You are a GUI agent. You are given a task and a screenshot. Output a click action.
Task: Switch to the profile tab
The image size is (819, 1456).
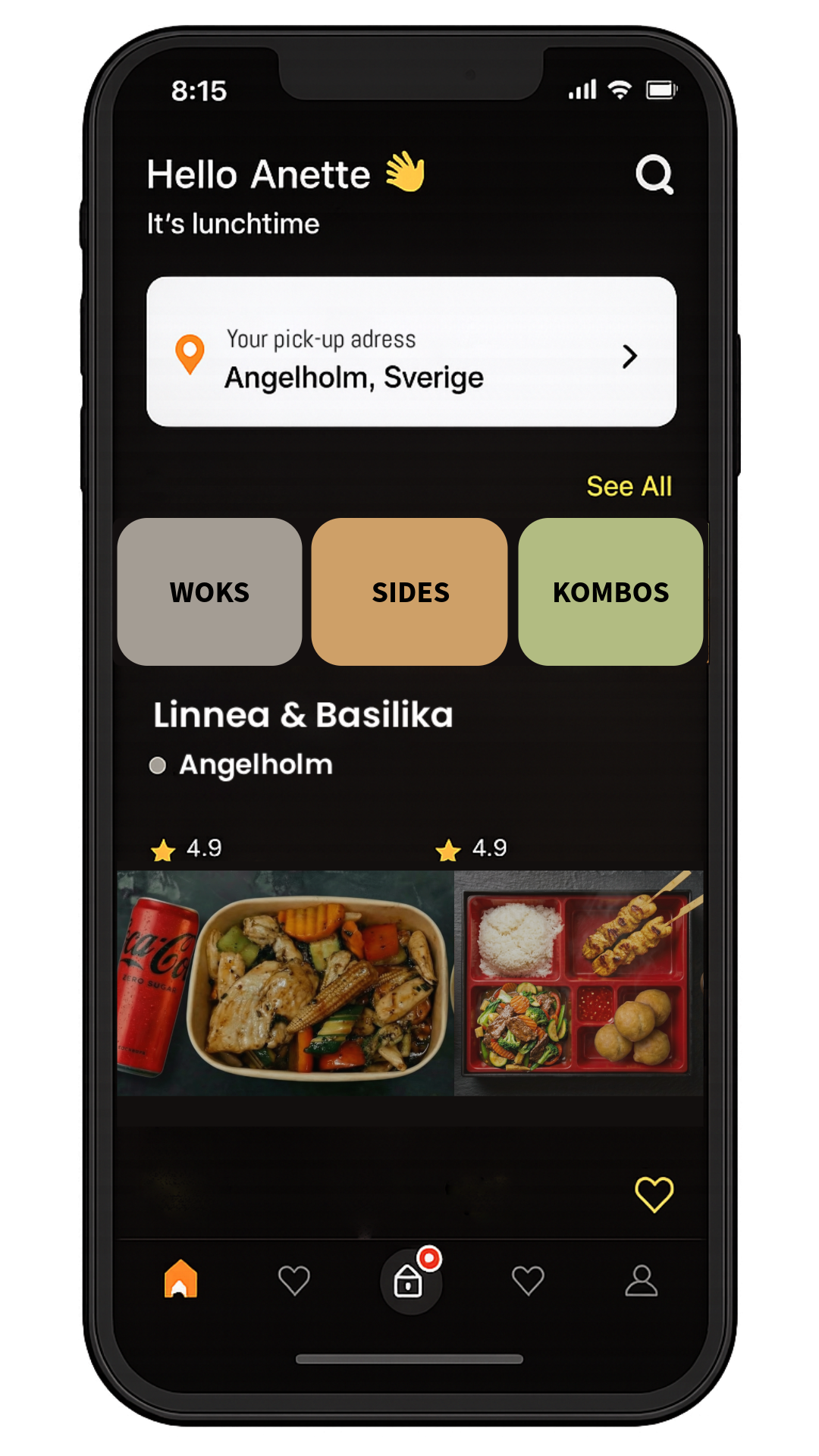(x=641, y=1281)
